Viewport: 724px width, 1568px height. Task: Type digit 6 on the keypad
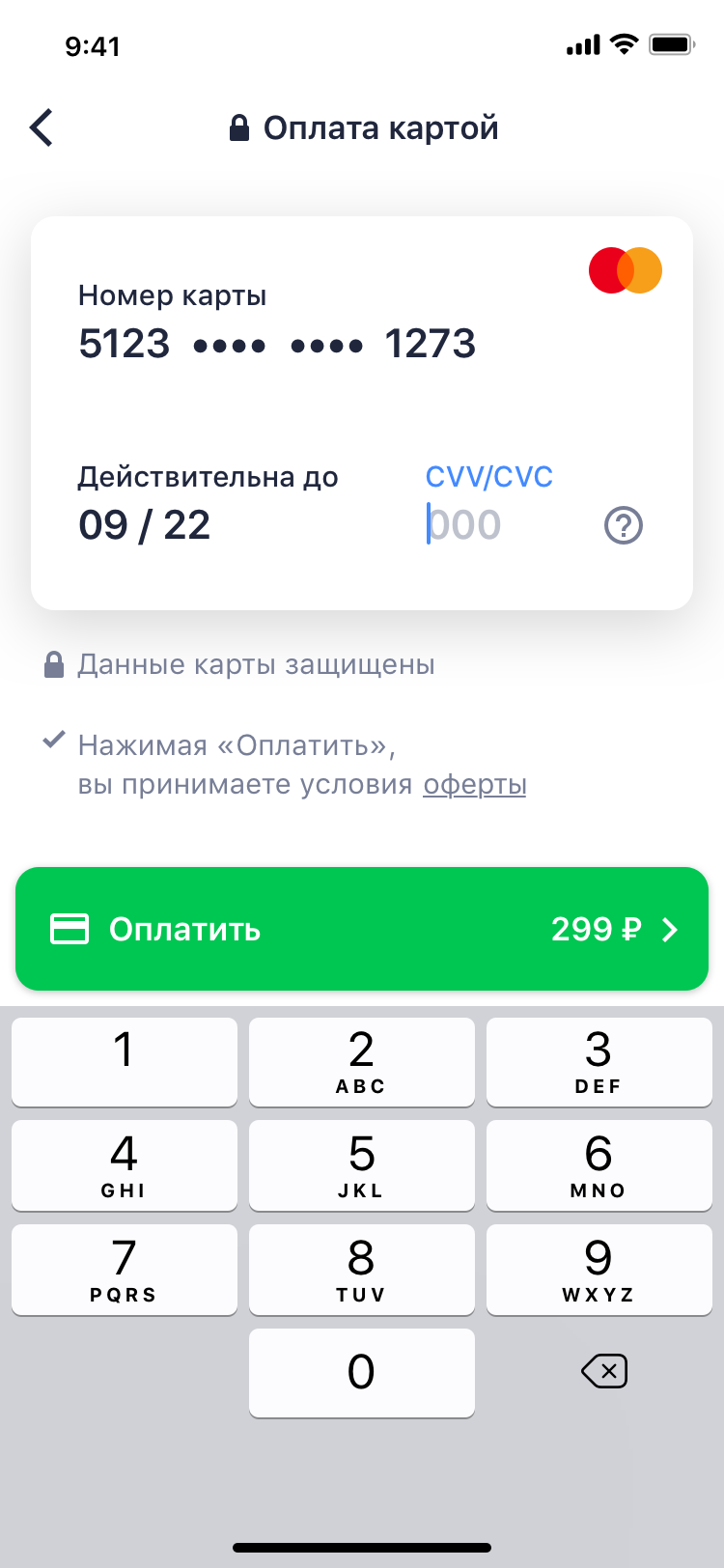point(599,1164)
